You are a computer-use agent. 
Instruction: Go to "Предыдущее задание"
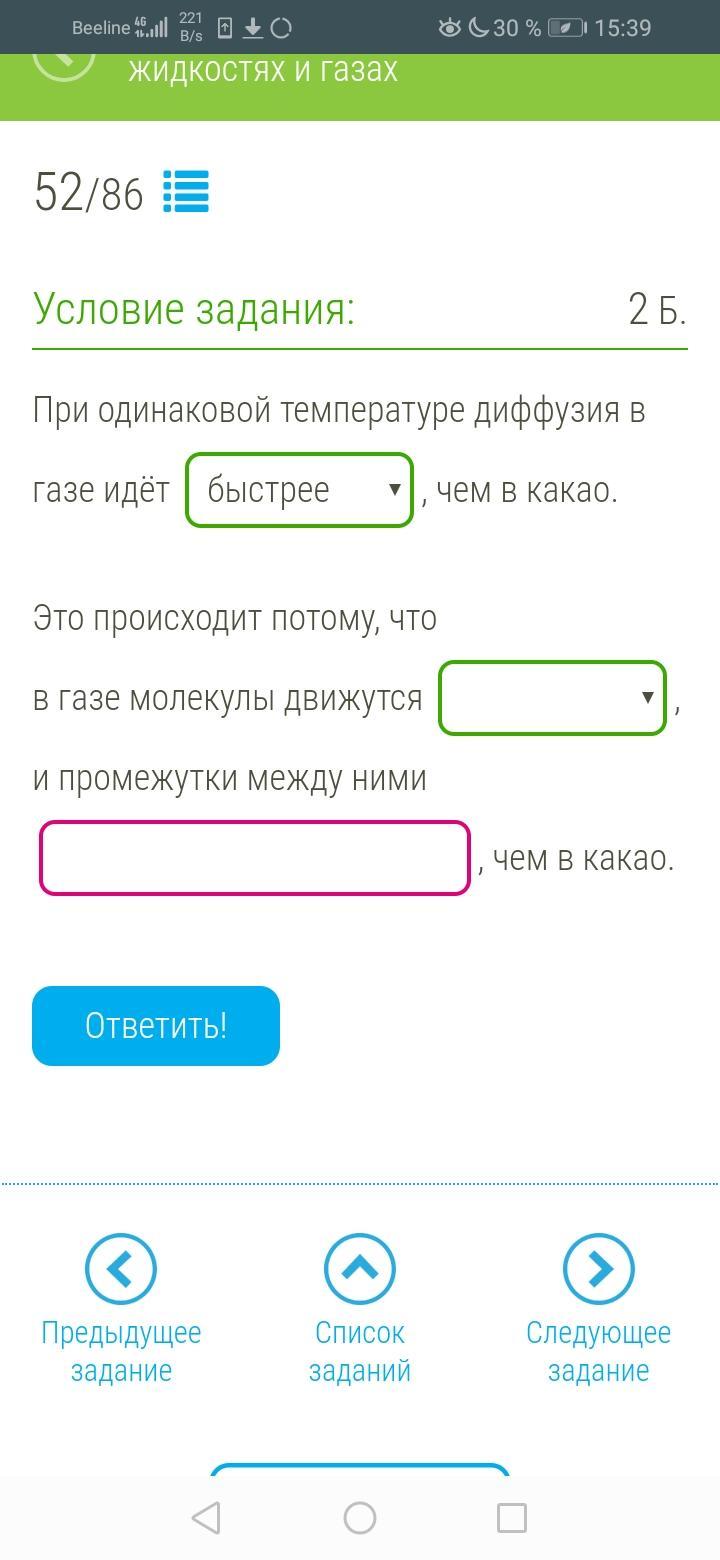click(121, 1309)
